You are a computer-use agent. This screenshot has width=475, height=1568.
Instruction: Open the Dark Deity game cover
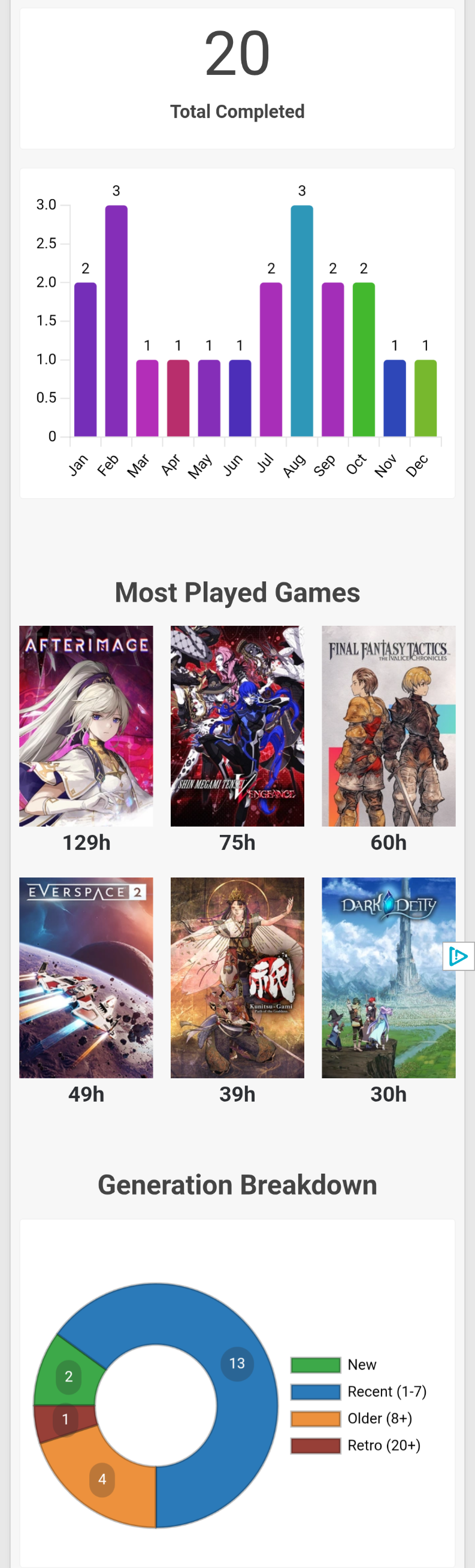click(x=388, y=977)
